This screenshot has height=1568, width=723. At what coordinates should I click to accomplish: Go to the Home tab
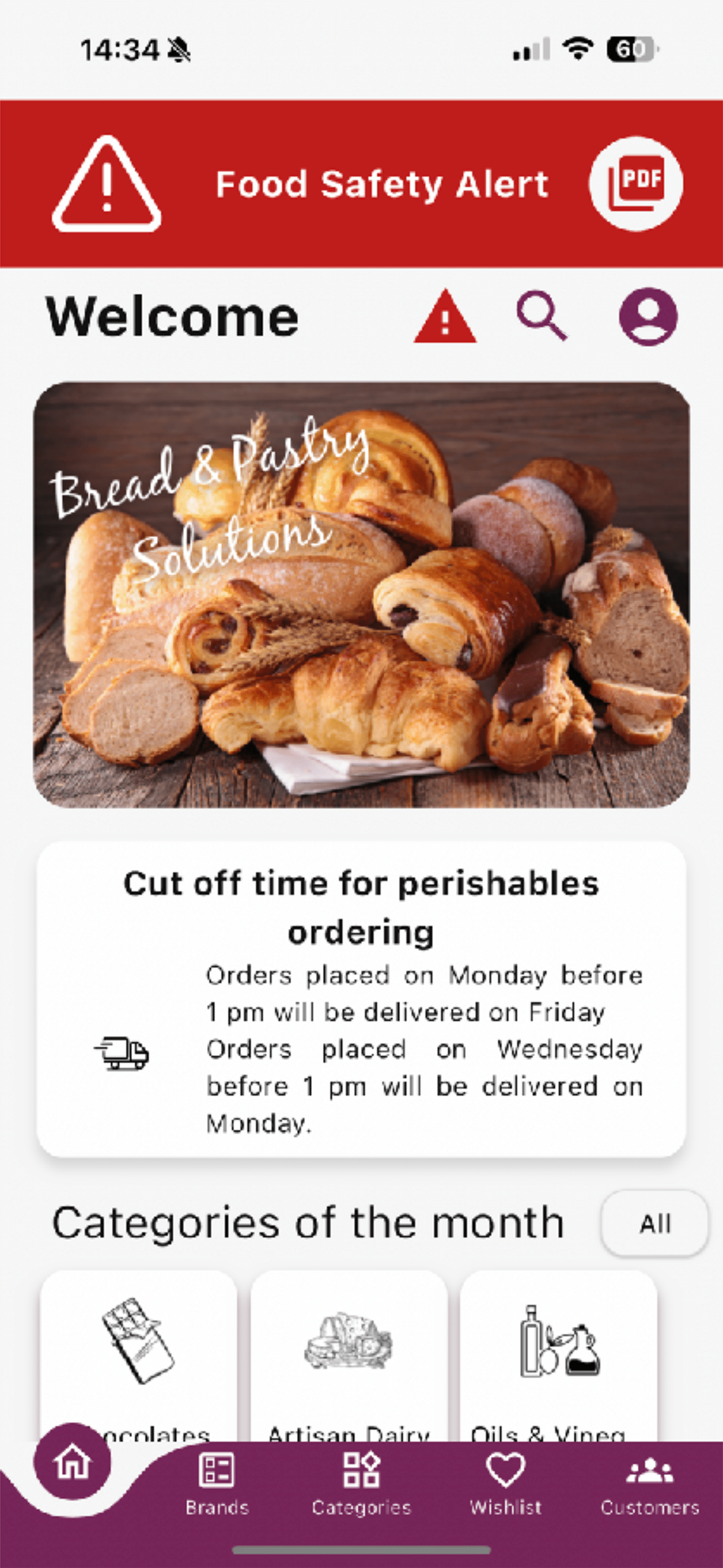pos(73,1461)
